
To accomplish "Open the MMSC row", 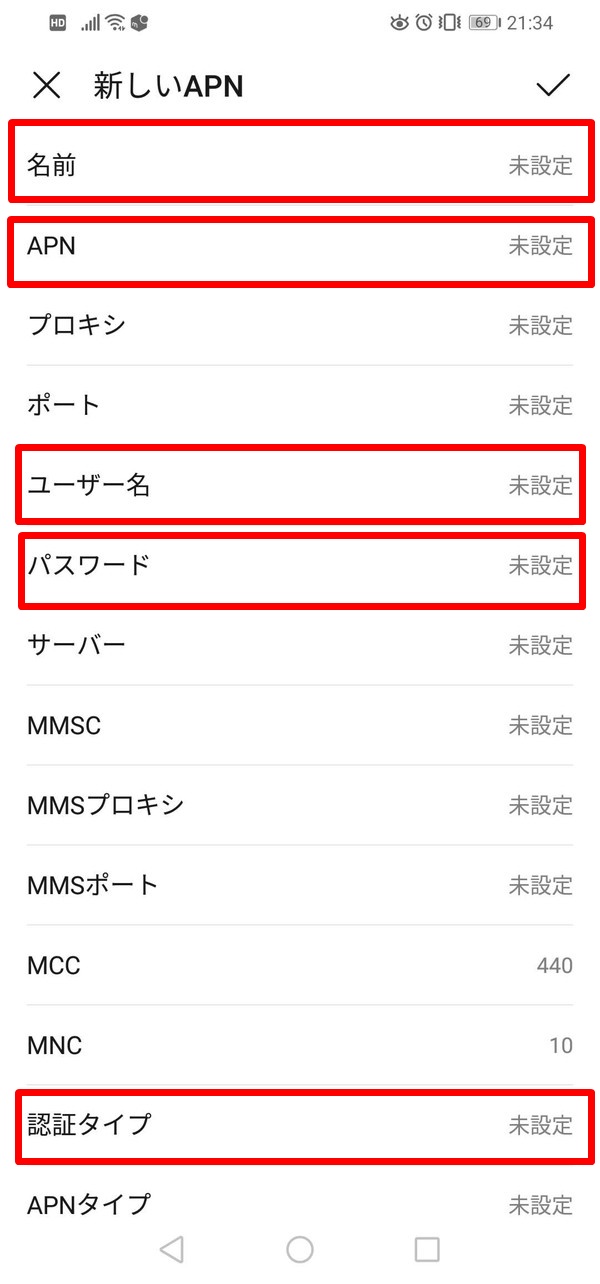I will coord(300,726).
